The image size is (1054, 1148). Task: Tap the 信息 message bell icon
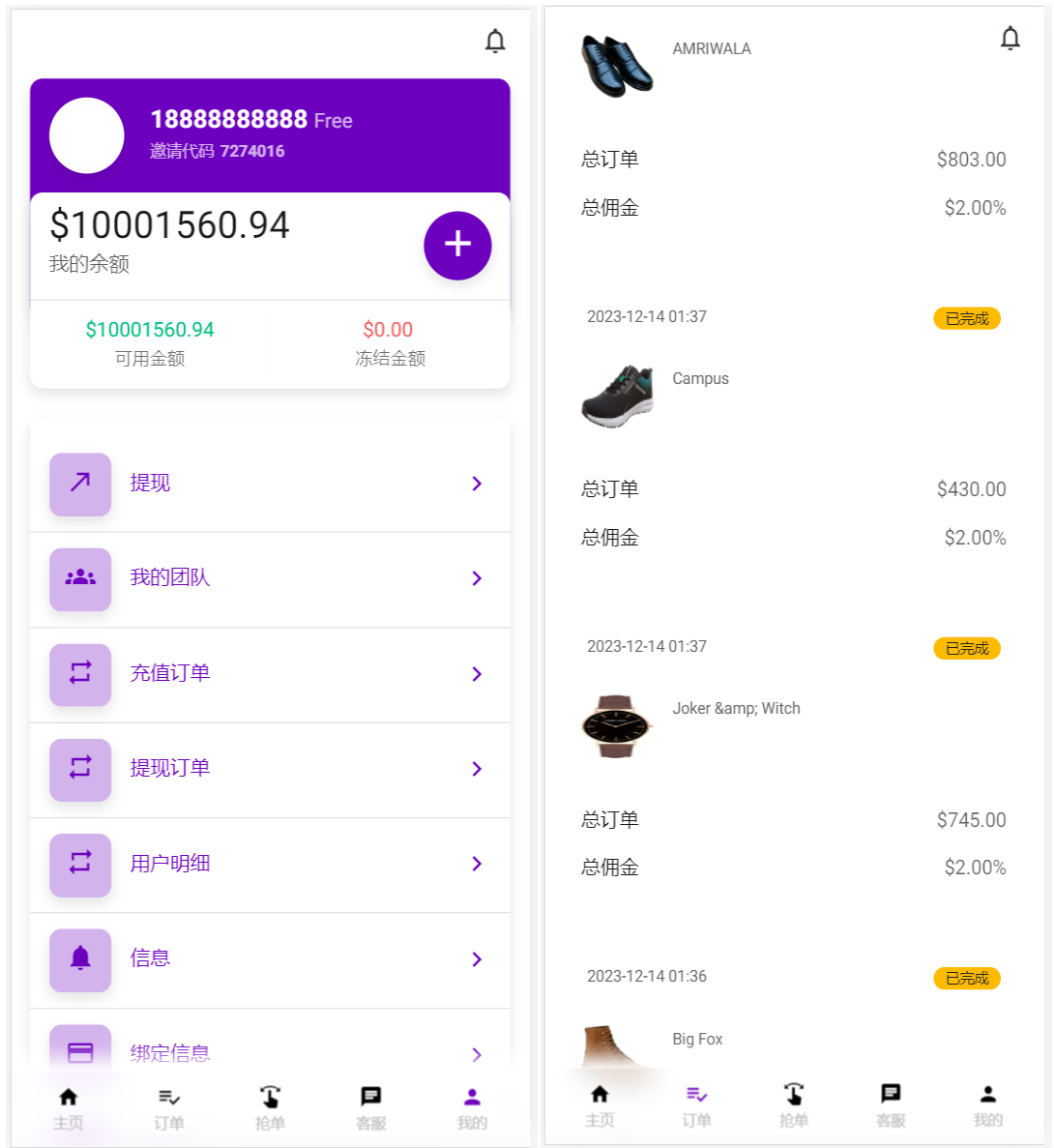click(79, 959)
